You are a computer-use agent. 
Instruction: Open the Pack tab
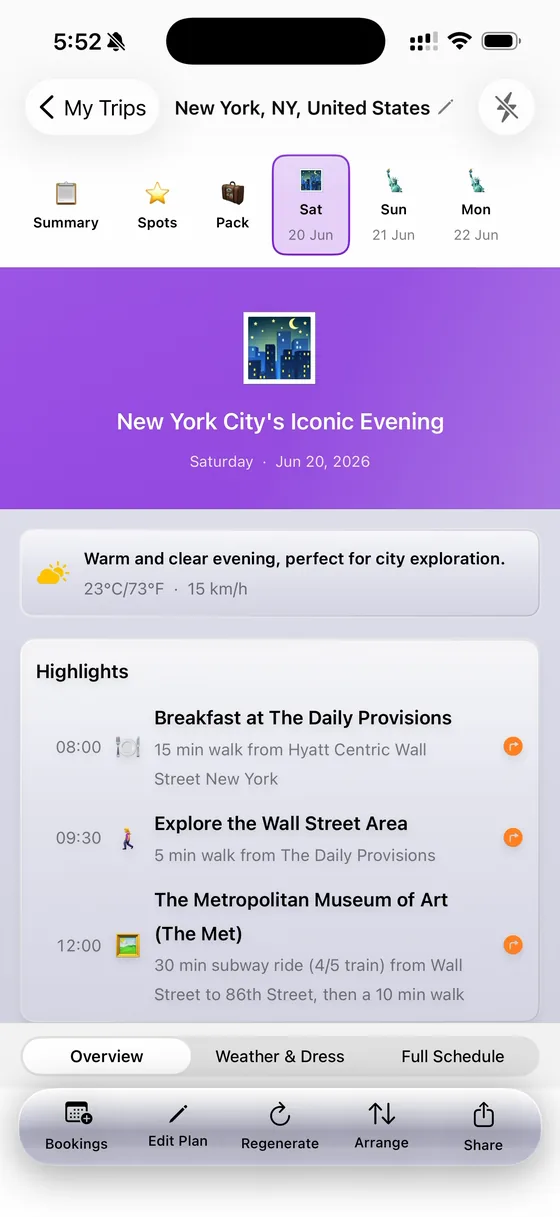233,206
